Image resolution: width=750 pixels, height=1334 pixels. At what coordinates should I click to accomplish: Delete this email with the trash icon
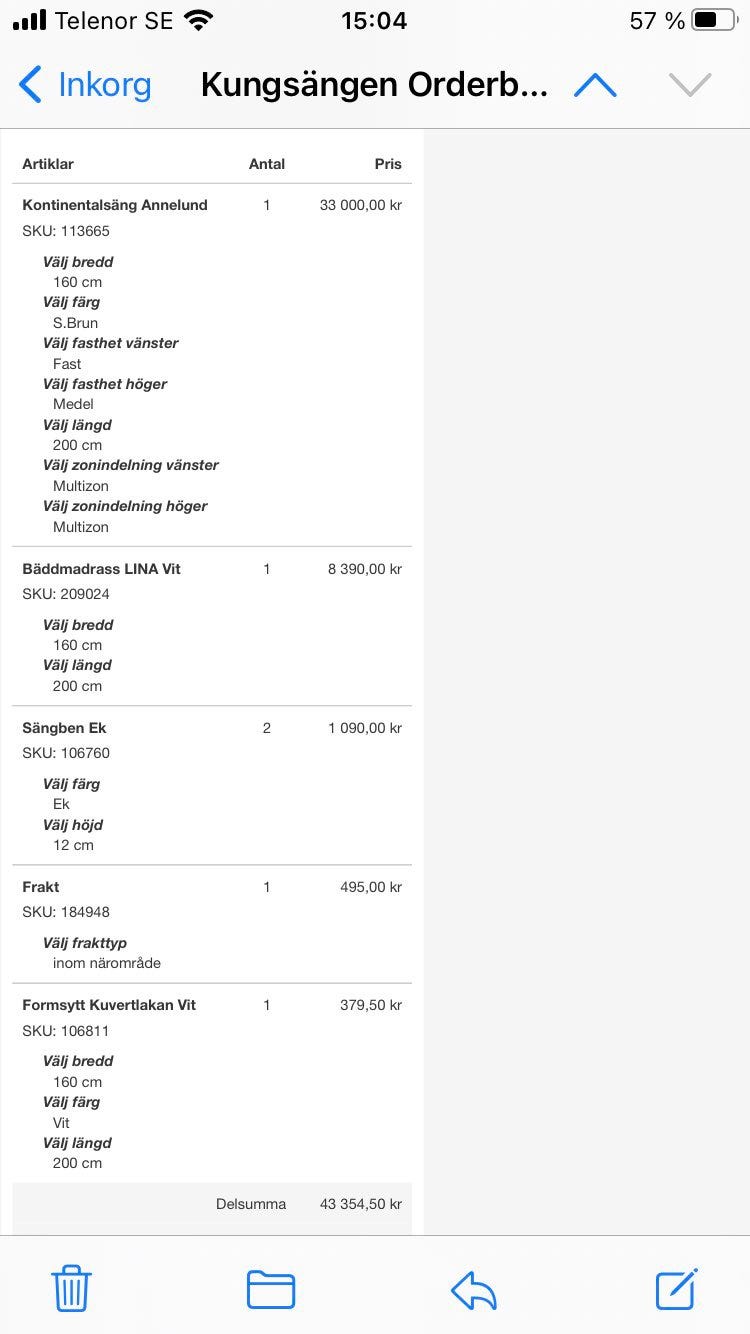pyautogui.click(x=71, y=1287)
